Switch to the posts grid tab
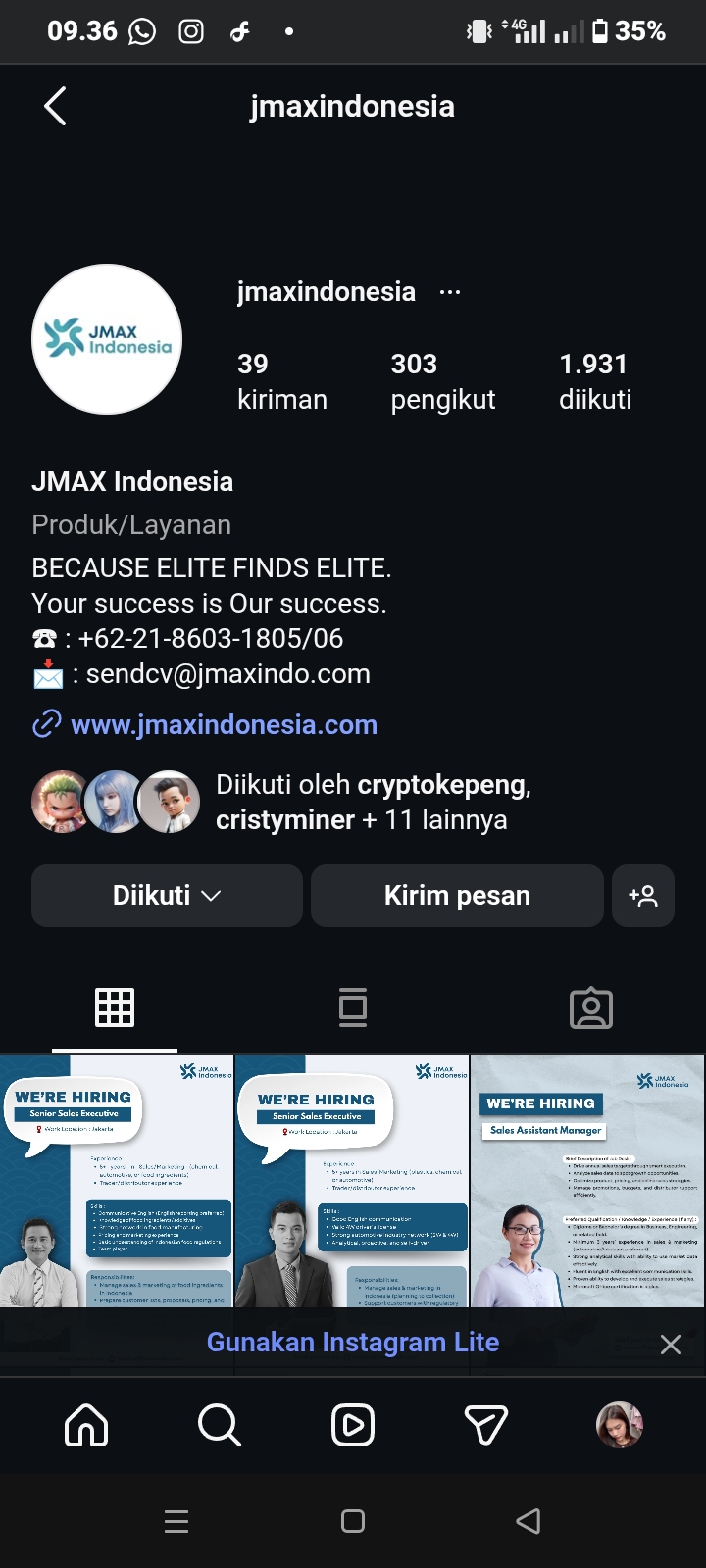 click(115, 1007)
